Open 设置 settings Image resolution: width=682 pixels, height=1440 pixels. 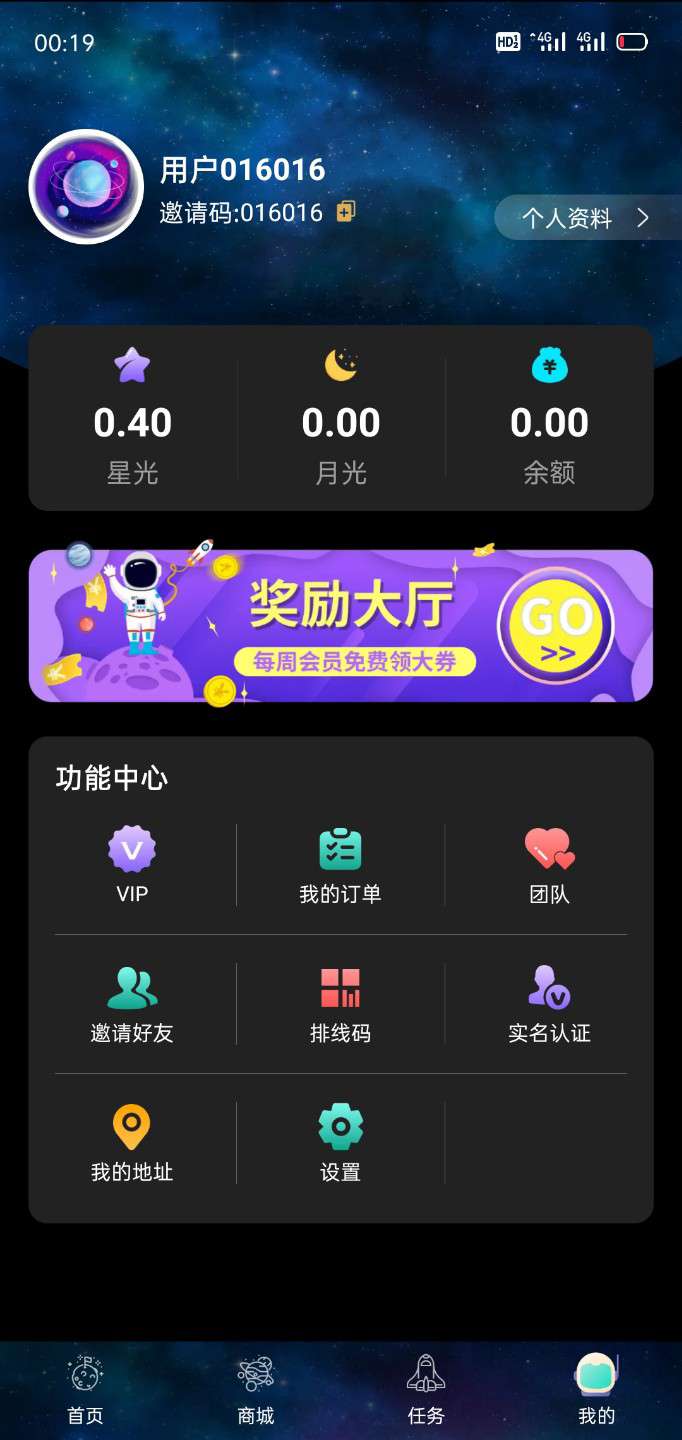pos(340,1144)
